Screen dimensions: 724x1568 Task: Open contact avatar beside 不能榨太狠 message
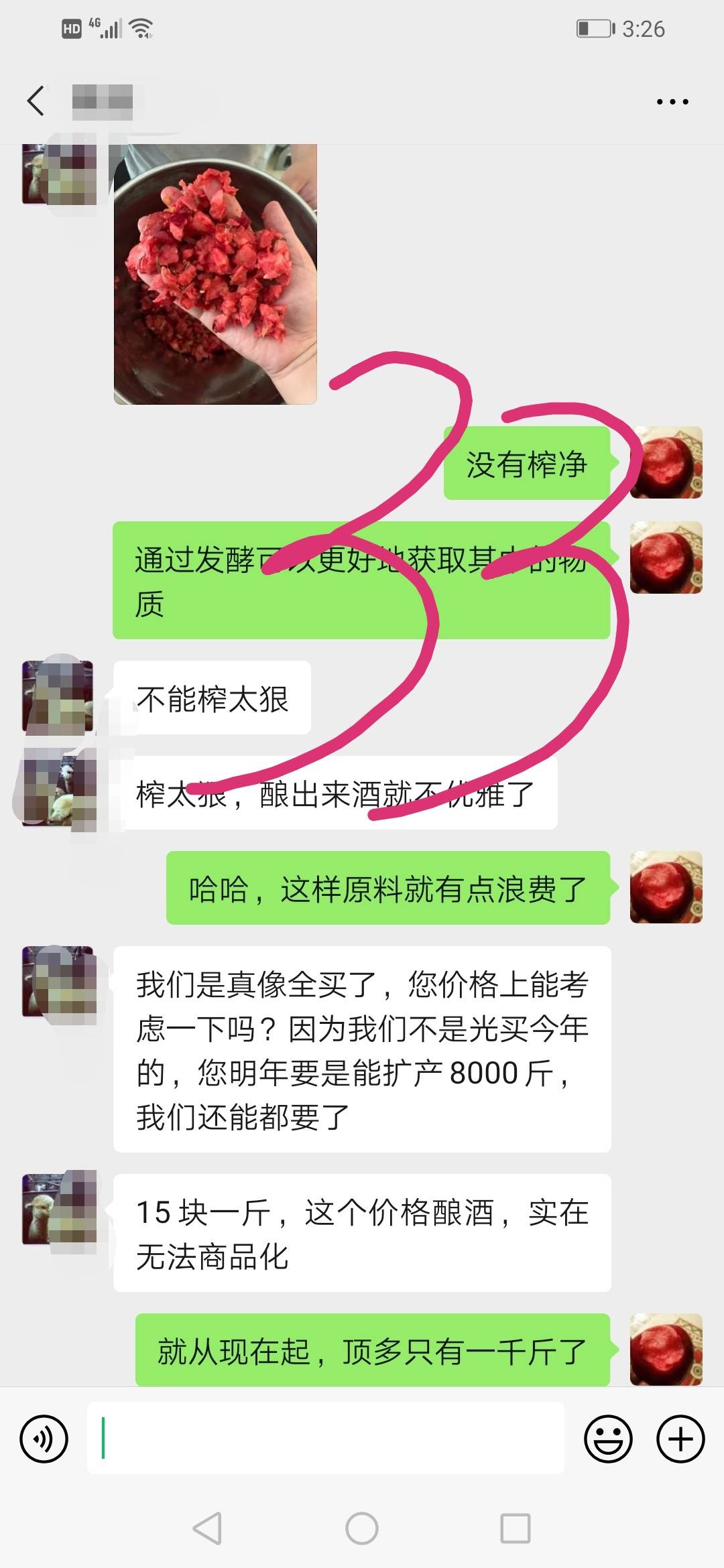[58, 697]
